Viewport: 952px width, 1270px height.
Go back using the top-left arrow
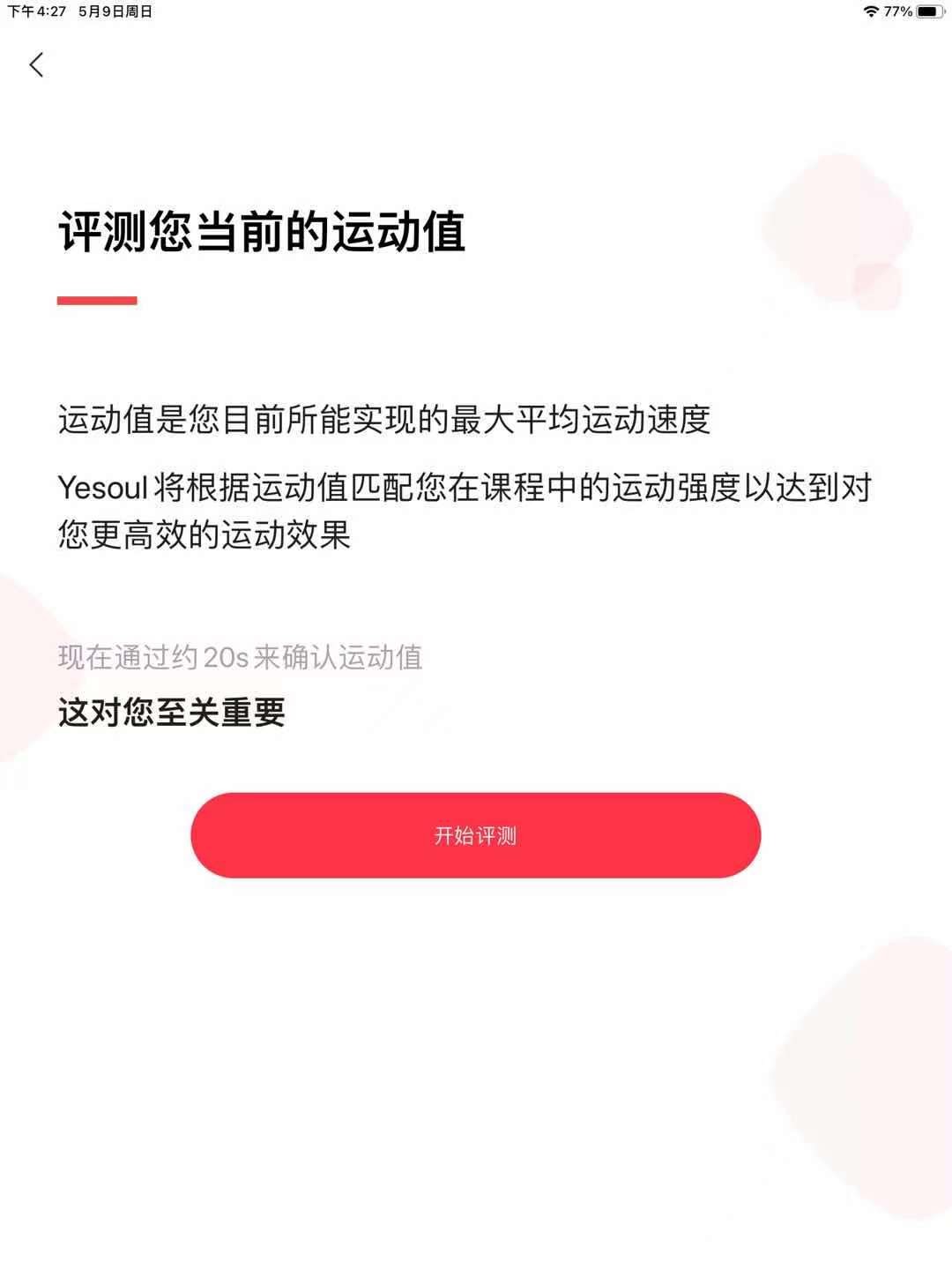tap(36, 64)
